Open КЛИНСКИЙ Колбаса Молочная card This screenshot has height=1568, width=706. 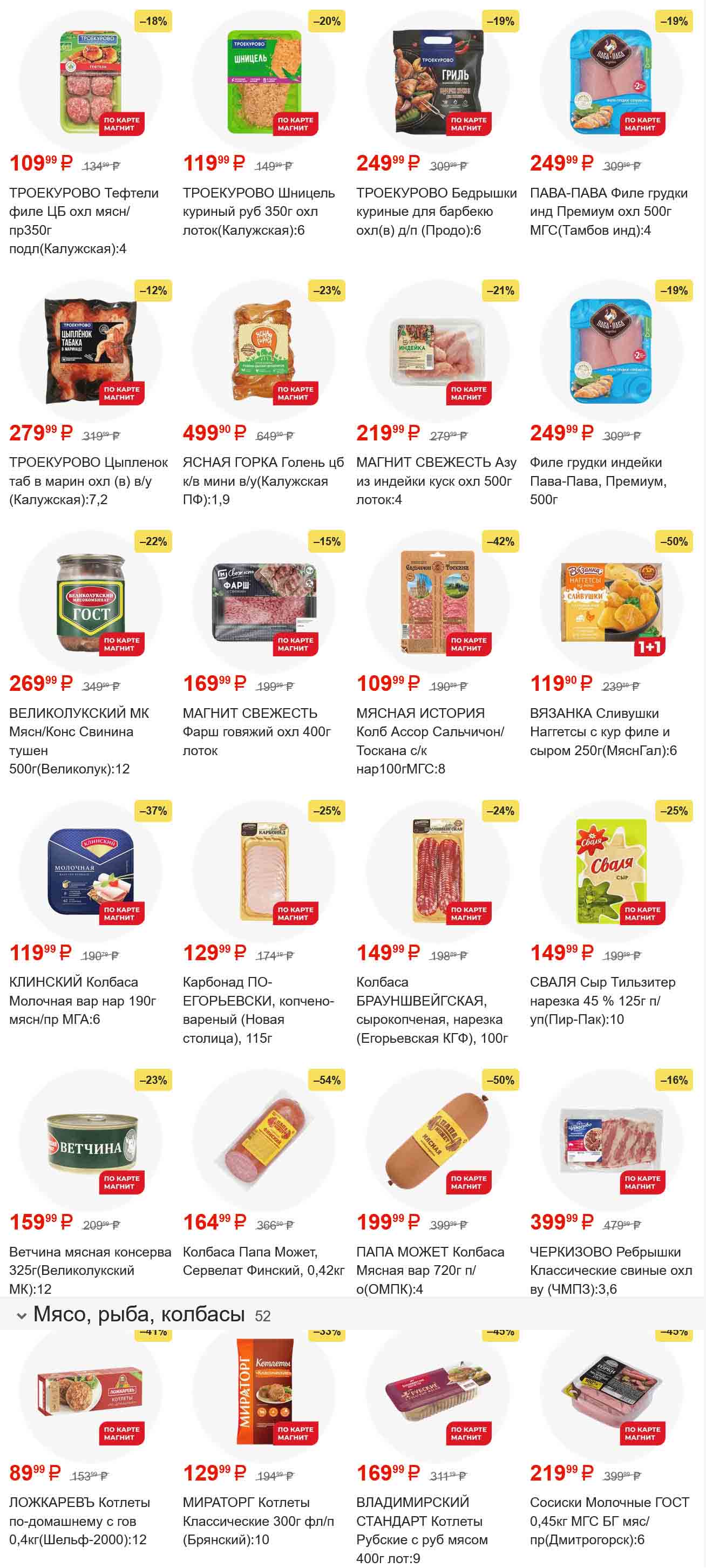(x=90, y=872)
